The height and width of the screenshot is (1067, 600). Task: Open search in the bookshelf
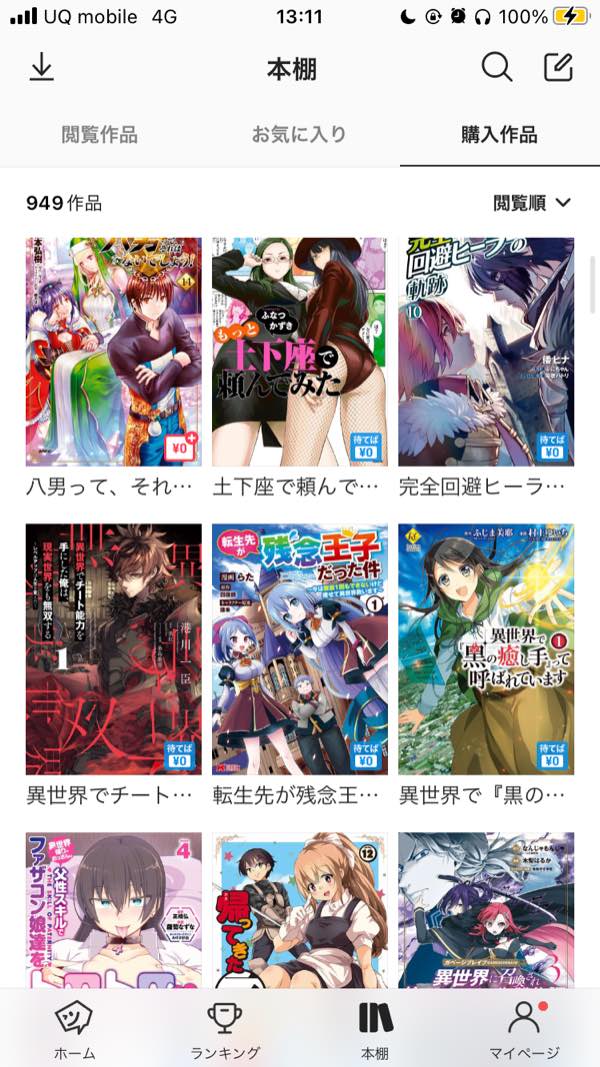(497, 67)
